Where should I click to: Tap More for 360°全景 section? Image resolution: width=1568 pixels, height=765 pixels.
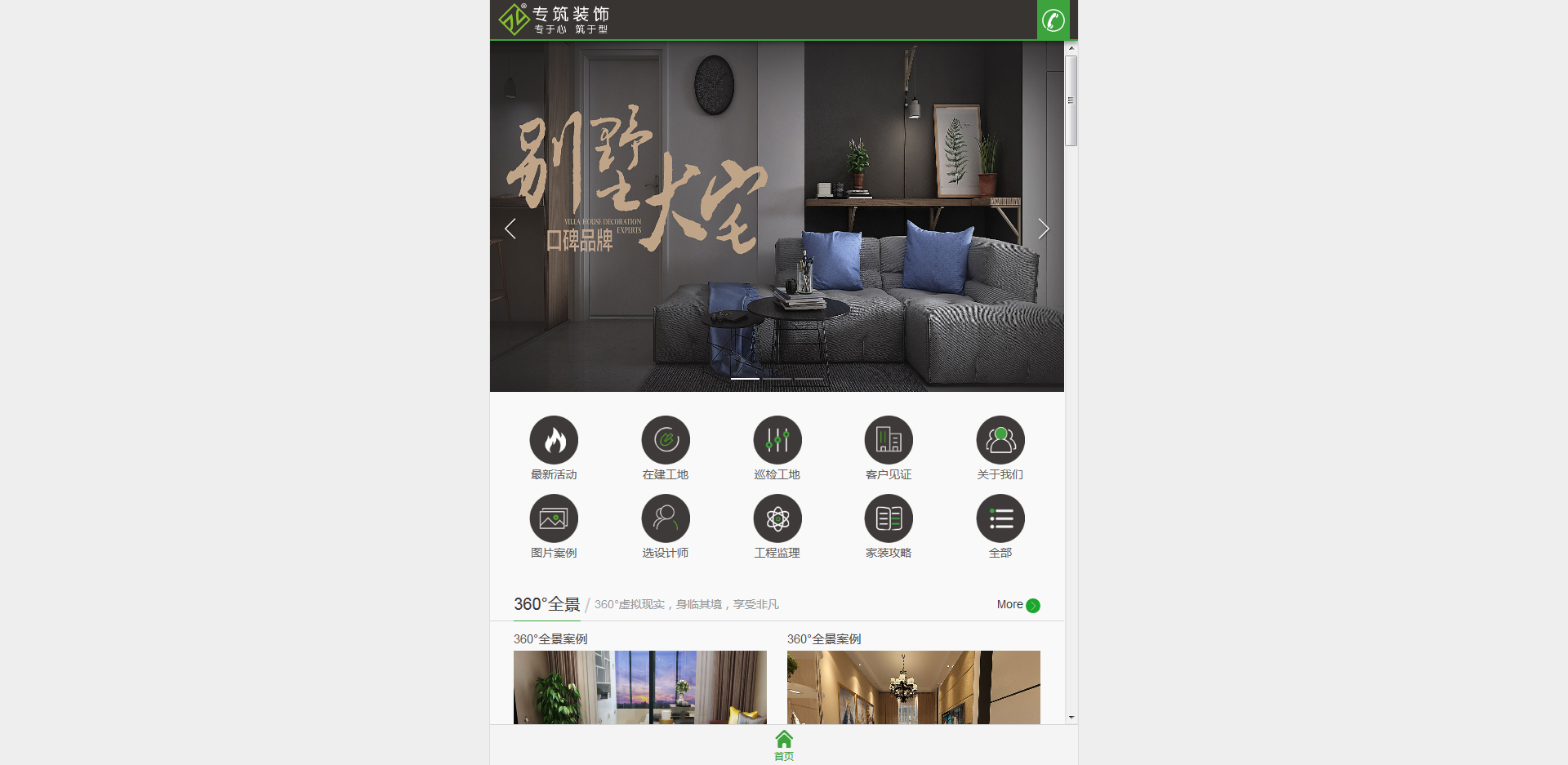tap(1018, 605)
